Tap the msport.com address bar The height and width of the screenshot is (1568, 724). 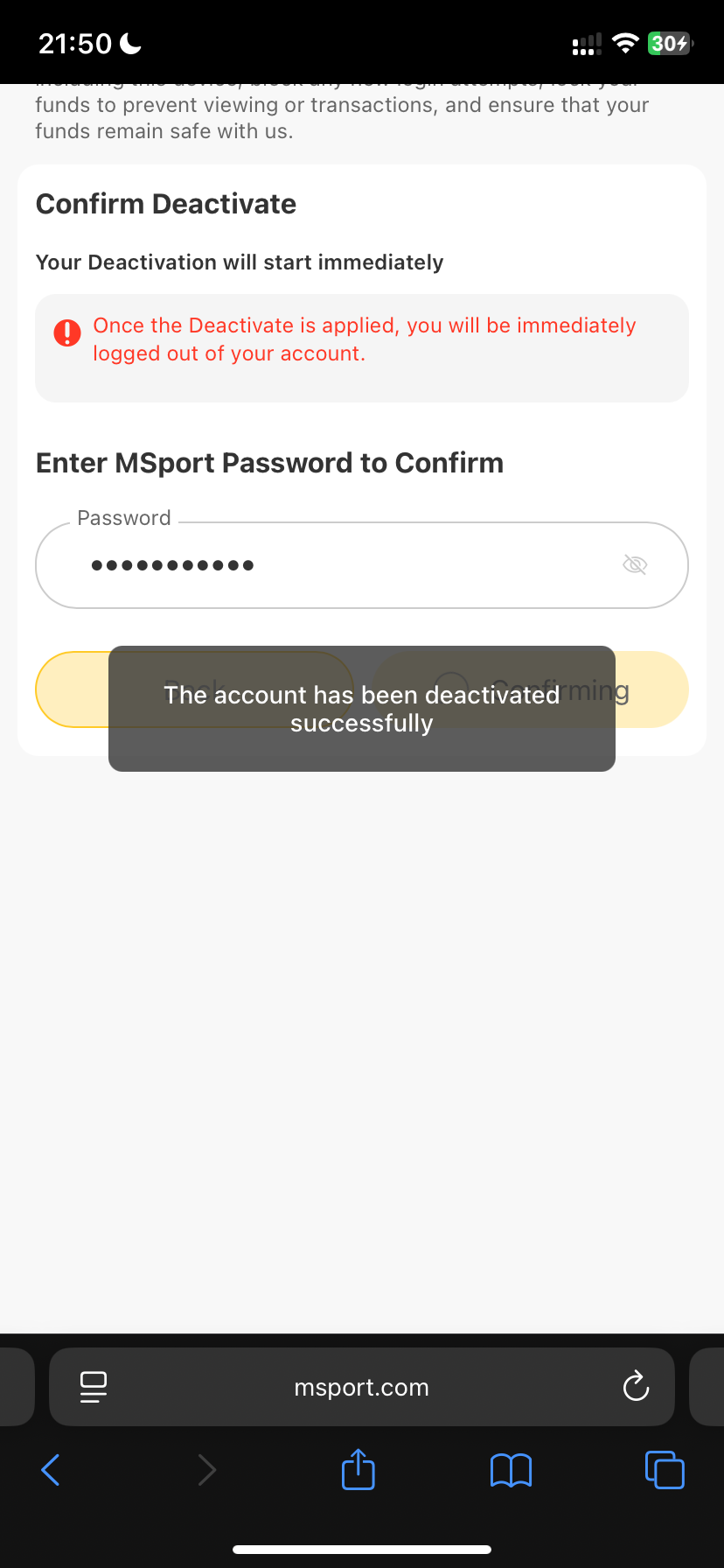pyautogui.click(x=362, y=1388)
